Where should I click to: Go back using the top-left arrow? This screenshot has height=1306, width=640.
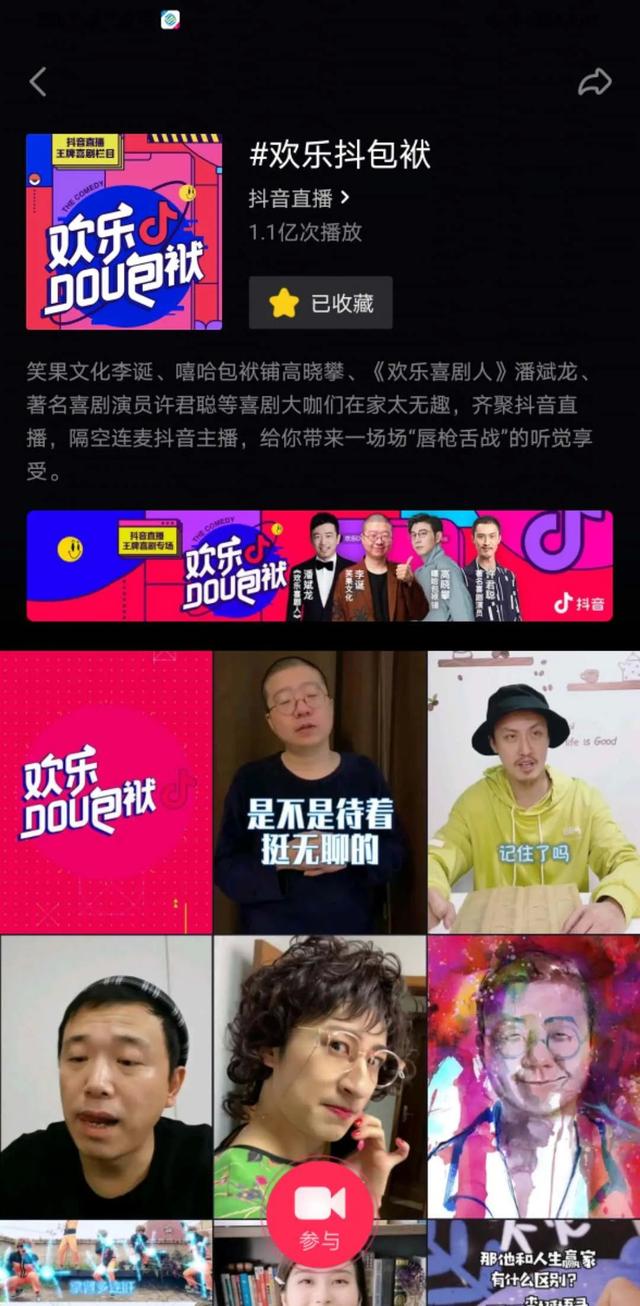coord(38,82)
